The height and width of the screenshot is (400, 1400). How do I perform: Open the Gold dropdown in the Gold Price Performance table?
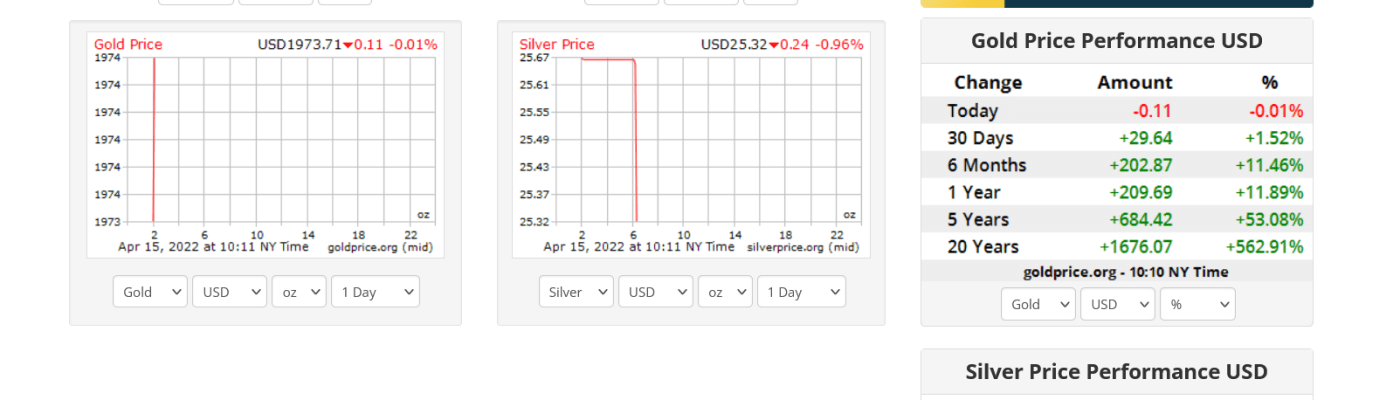click(x=1038, y=304)
